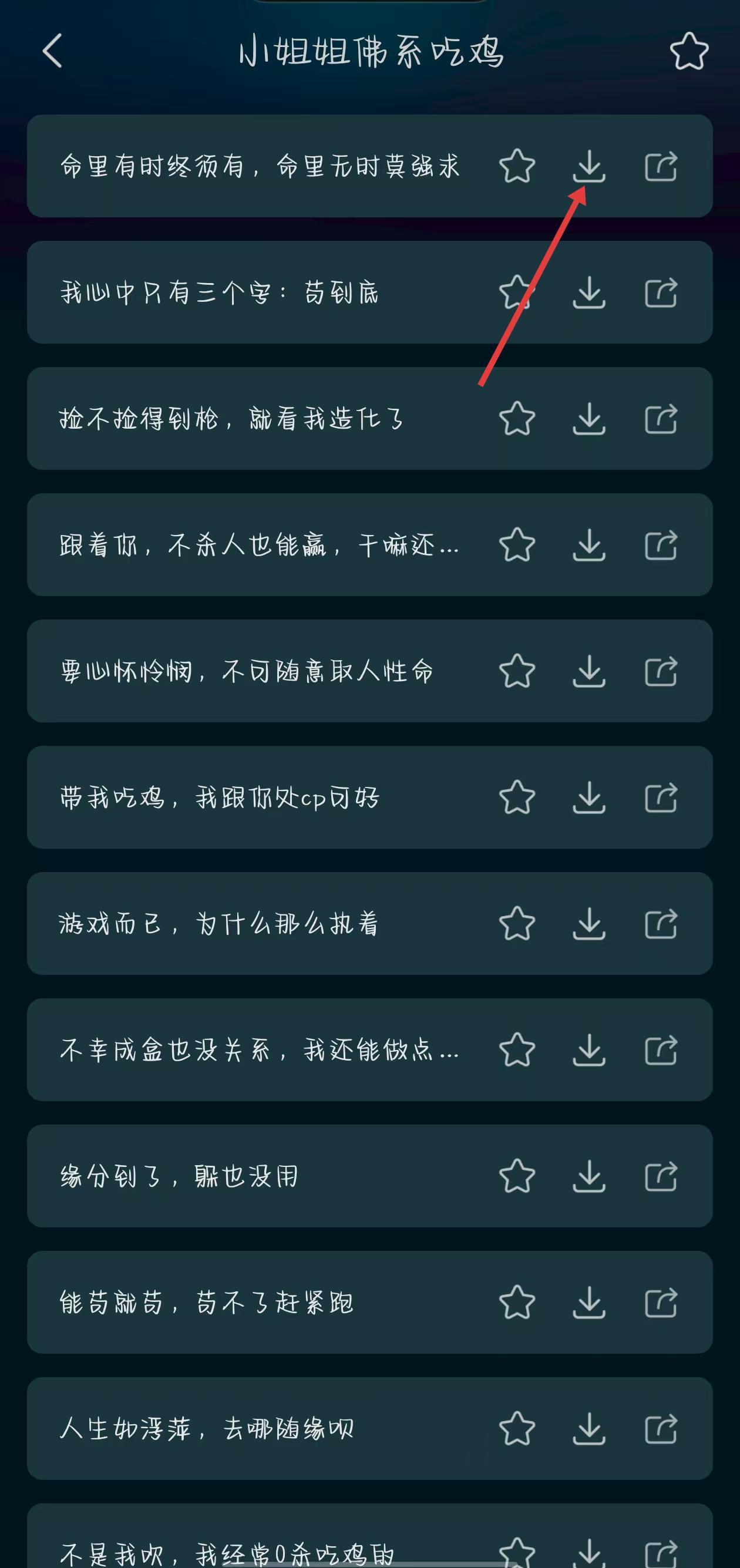Play 跟着你，不杀人也能赢 voice line
This screenshot has height=1568, width=740.
(x=258, y=545)
